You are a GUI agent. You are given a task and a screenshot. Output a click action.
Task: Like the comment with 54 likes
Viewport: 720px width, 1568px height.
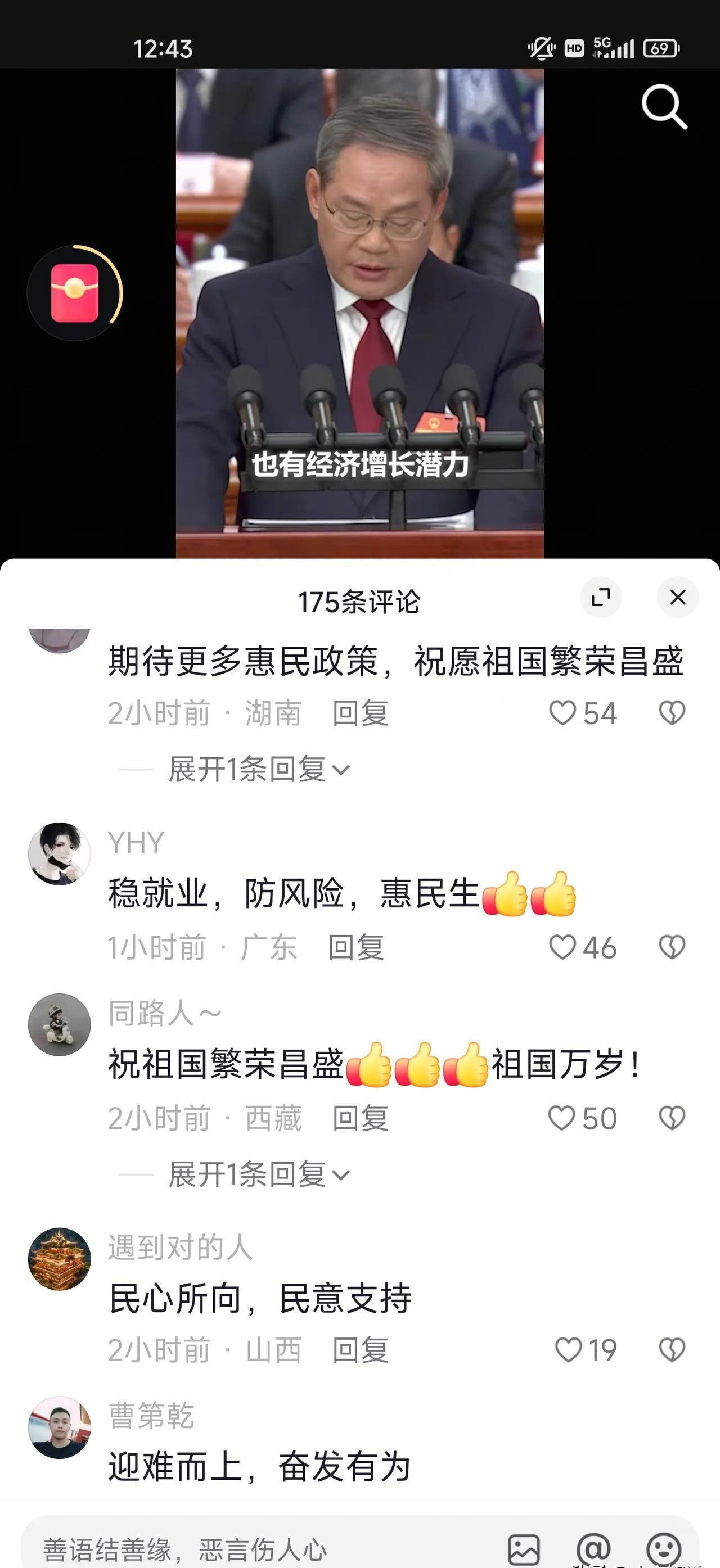563,715
